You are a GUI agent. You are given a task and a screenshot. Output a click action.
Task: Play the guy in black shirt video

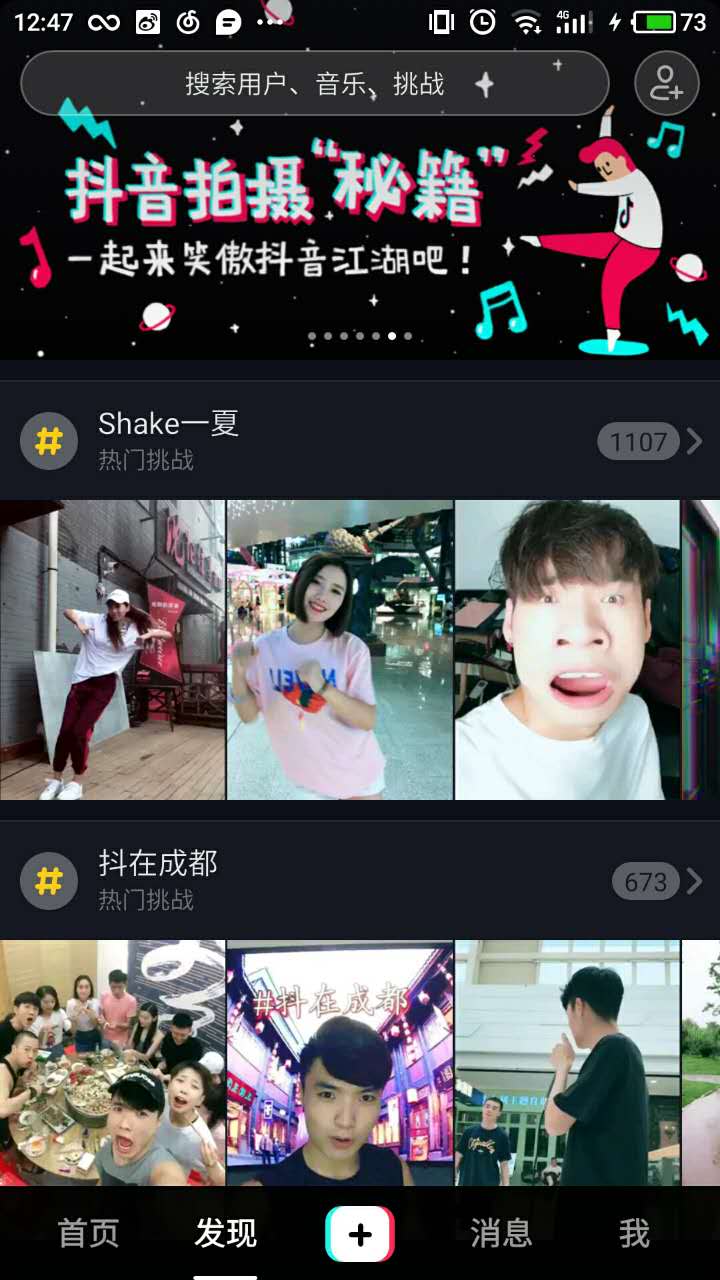click(567, 1062)
